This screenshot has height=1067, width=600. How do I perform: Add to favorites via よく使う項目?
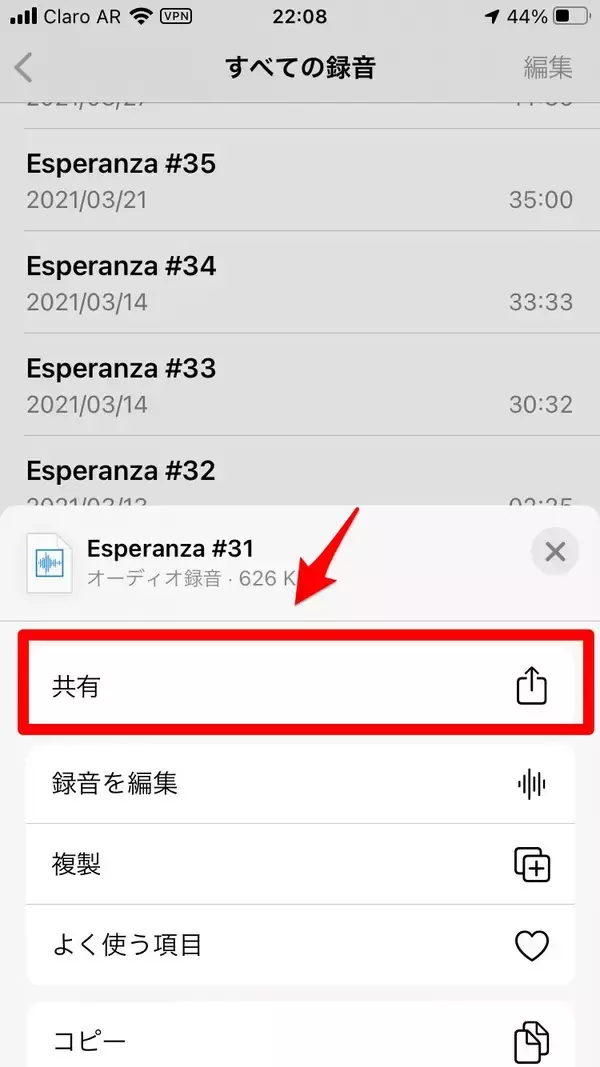(300, 944)
